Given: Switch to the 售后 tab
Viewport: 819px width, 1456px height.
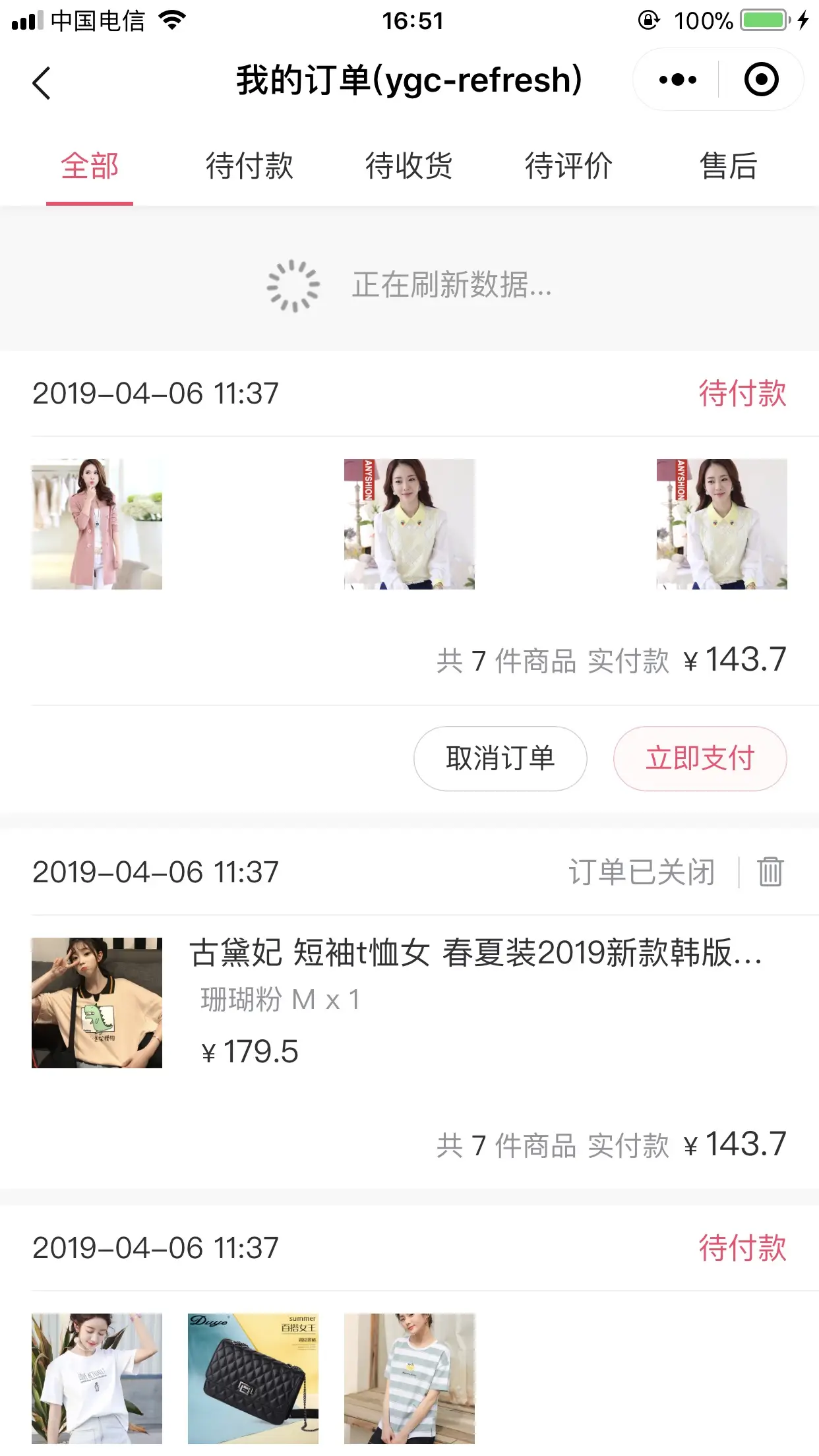Looking at the screenshot, I should coord(729,166).
